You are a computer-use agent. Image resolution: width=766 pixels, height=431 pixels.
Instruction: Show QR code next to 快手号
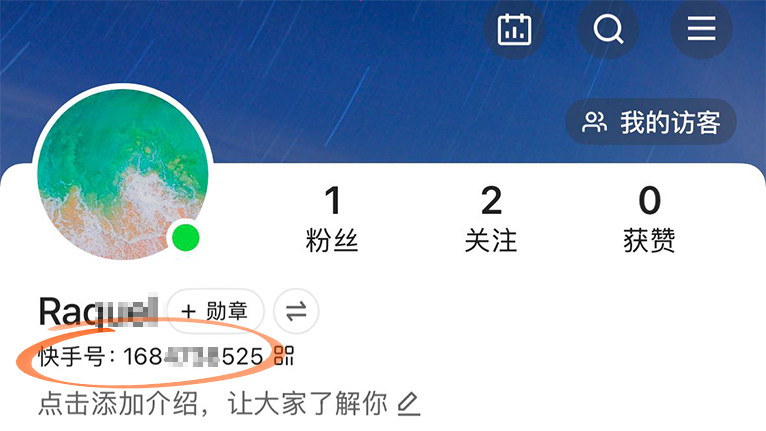(x=284, y=356)
